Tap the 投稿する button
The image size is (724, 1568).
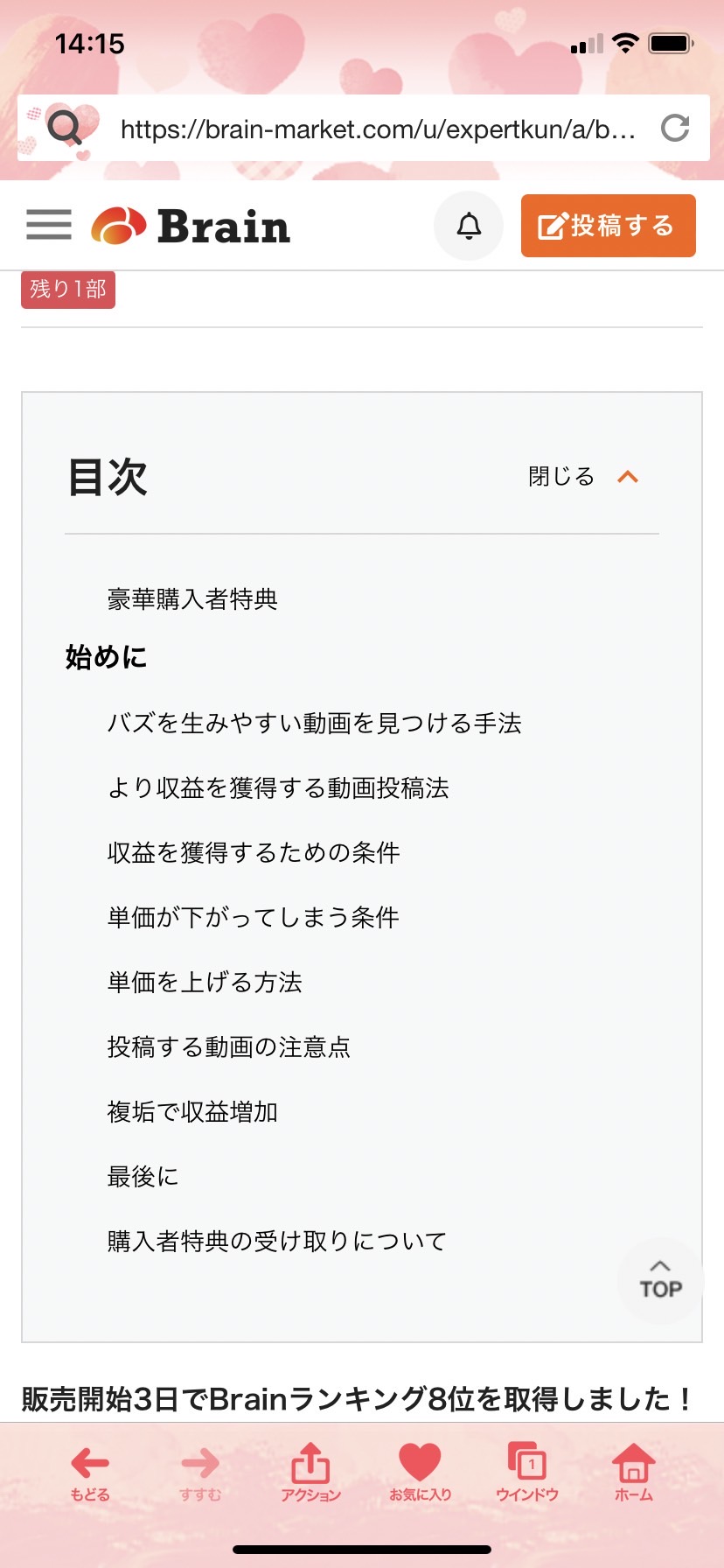coord(609,226)
